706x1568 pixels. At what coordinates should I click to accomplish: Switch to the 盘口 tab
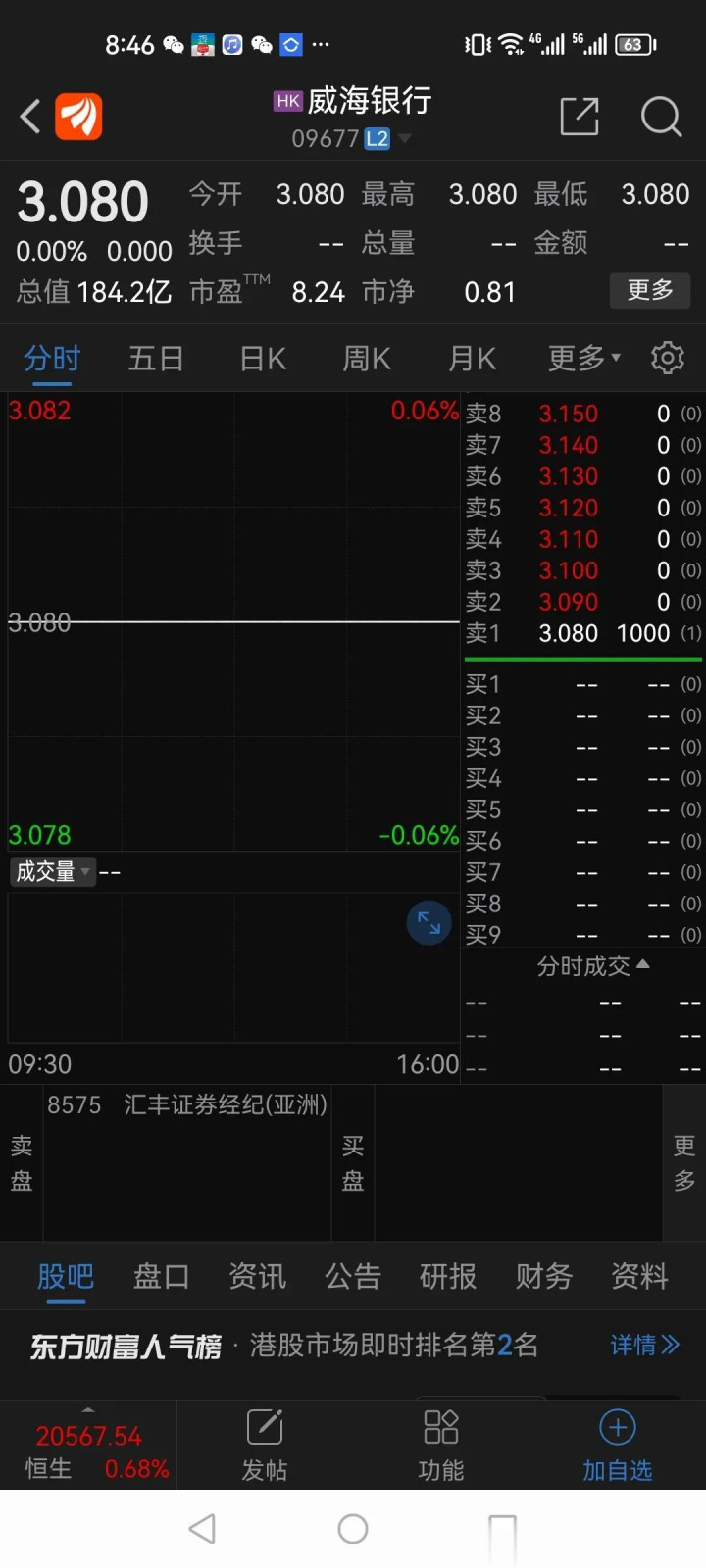[161, 1276]
